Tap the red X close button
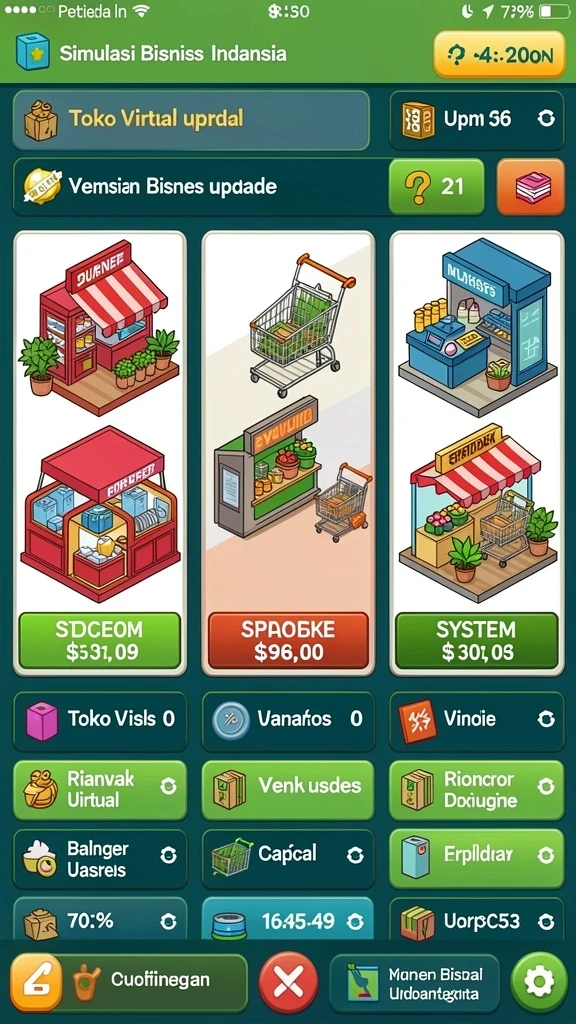Viewport: 576px width, 1024px height. (289, 982)
